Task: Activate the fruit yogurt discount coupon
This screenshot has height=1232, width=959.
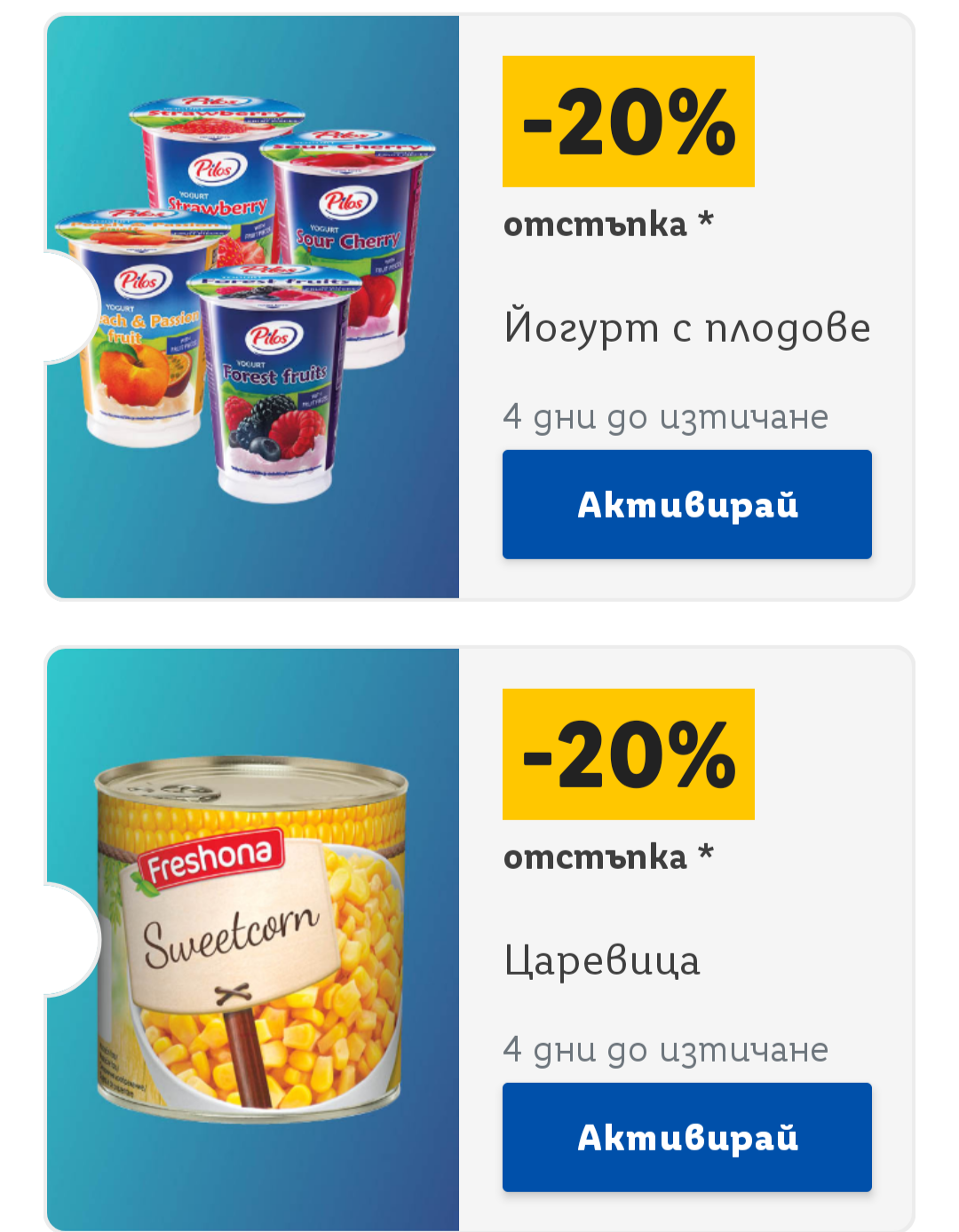Action: 686,504
